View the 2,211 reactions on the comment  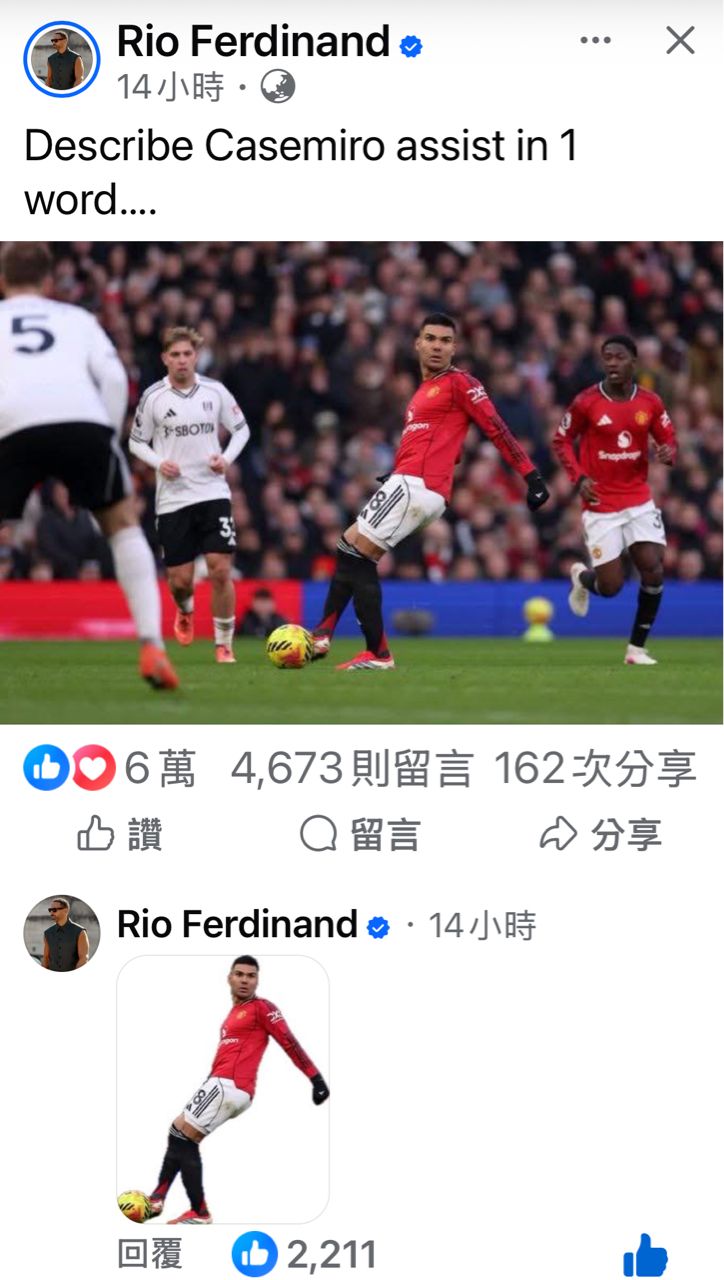pyautogui.click(x=305, y=1254)
